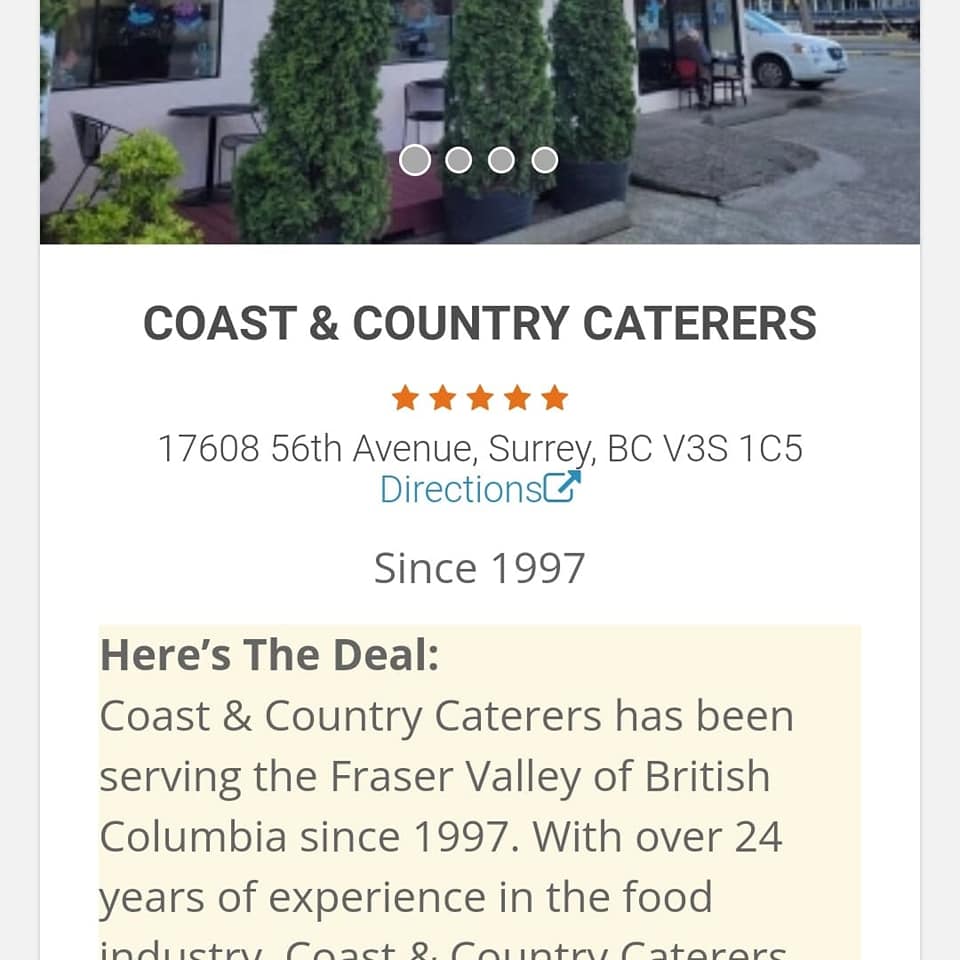Show the fourth carousel photo dot

(x=544, y=160)
